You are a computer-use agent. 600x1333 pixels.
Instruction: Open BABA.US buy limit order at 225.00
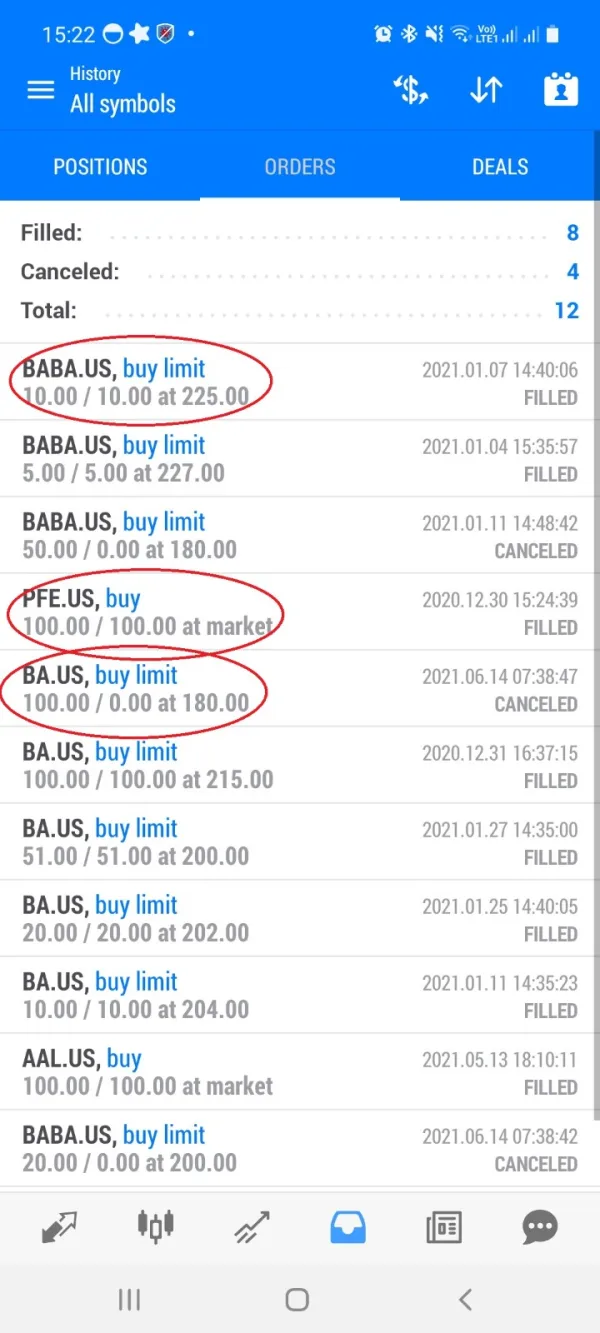click(x=300, y=383)
